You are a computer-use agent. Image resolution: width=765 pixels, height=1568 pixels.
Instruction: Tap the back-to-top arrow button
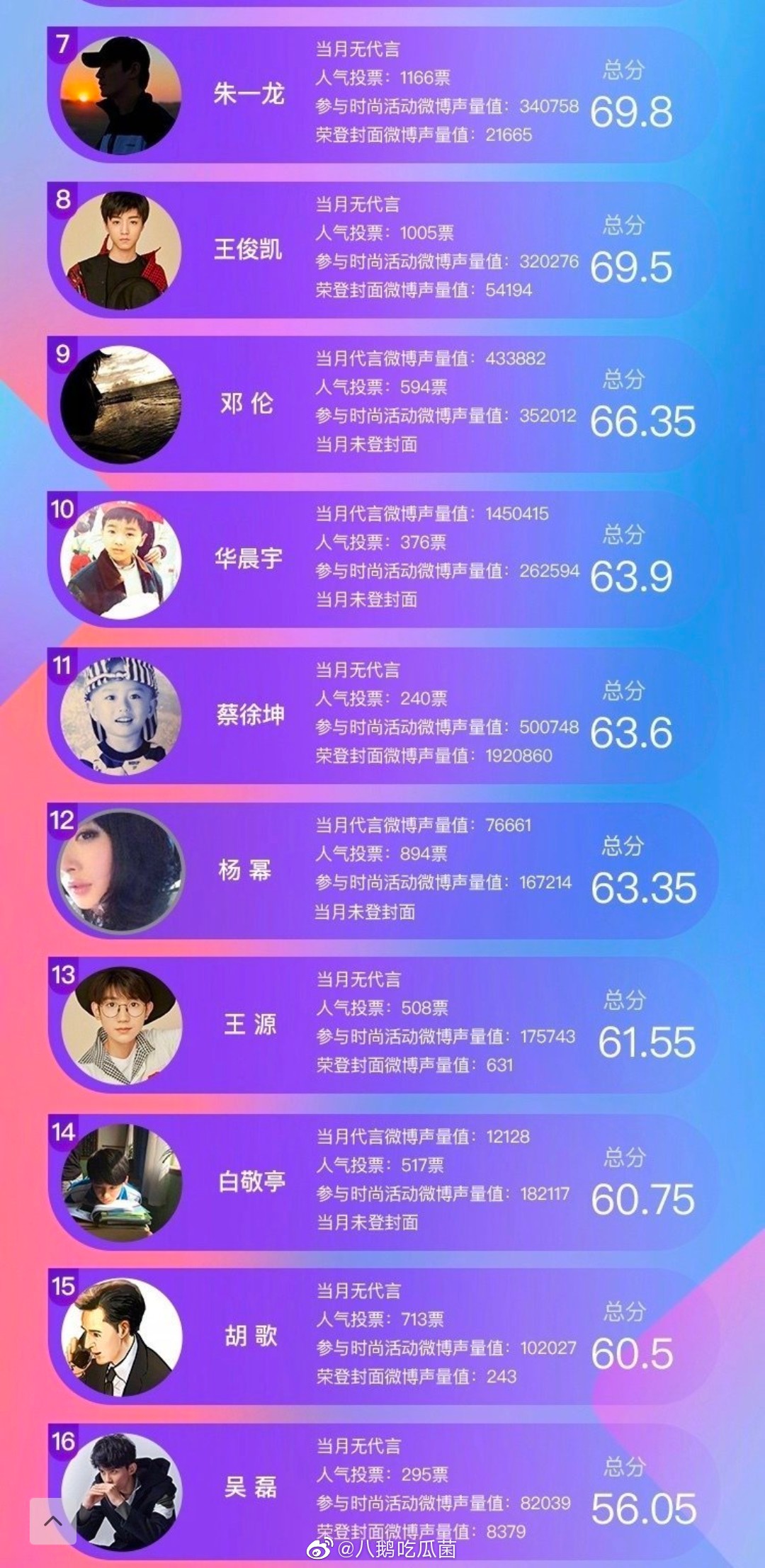(53, 1521)
